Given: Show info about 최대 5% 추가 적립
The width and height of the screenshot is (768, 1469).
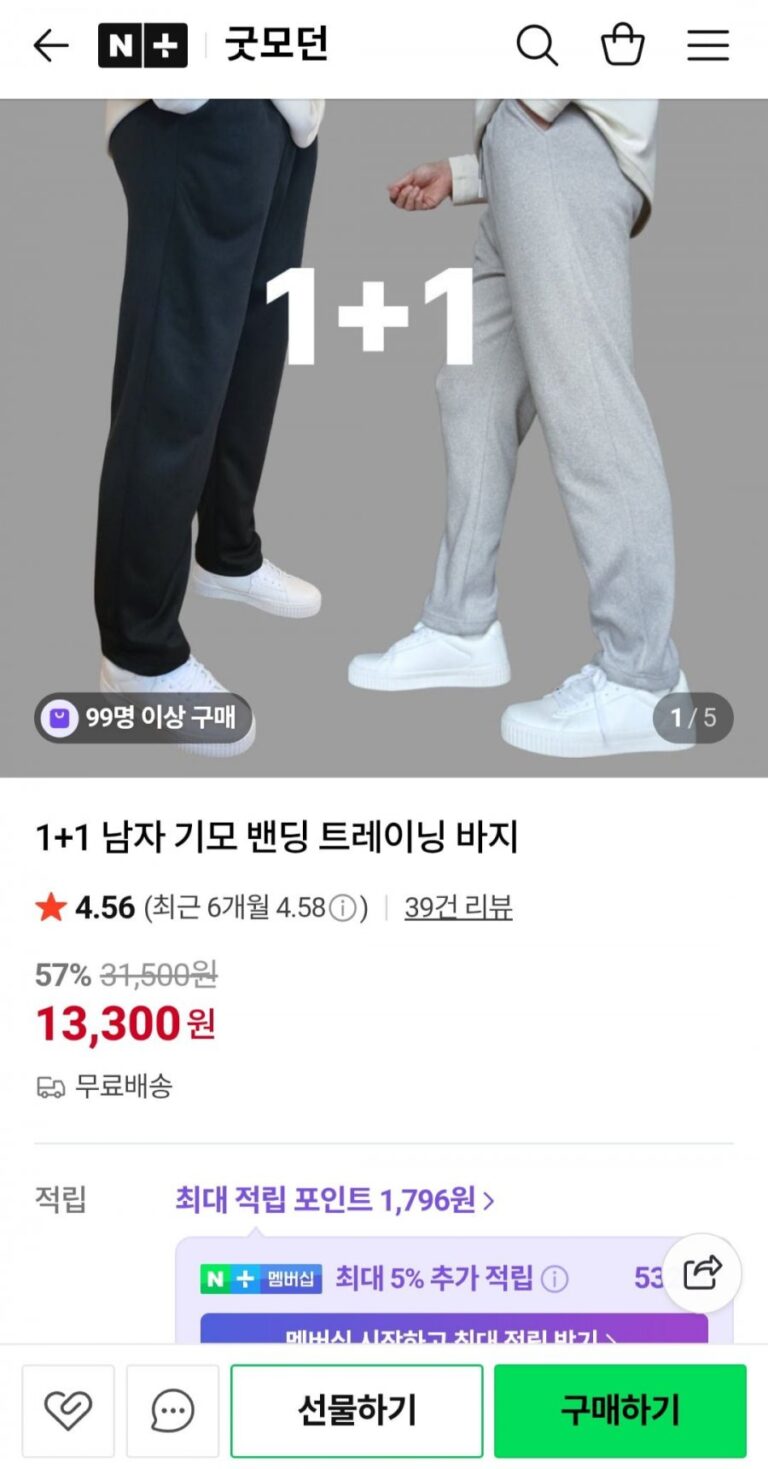Looking at the screenshot, I should [554, 1278].
